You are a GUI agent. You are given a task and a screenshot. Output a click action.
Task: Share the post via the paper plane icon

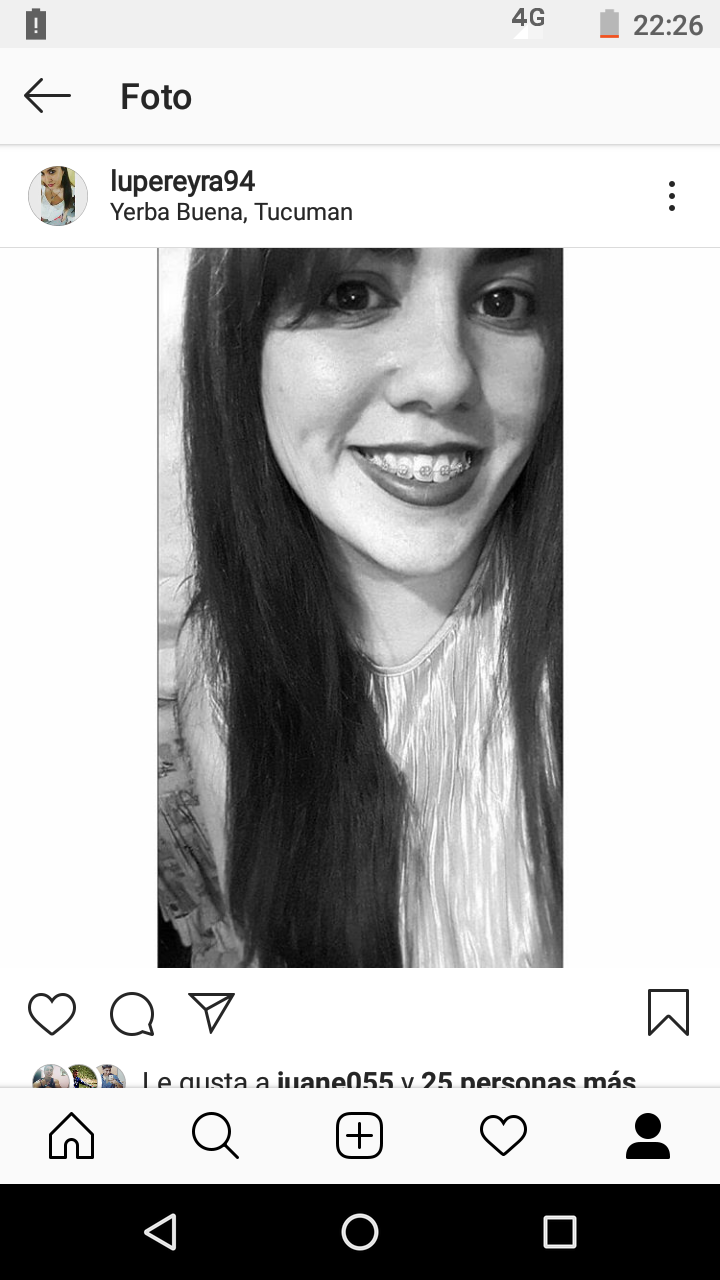[x=211, y=1012]
